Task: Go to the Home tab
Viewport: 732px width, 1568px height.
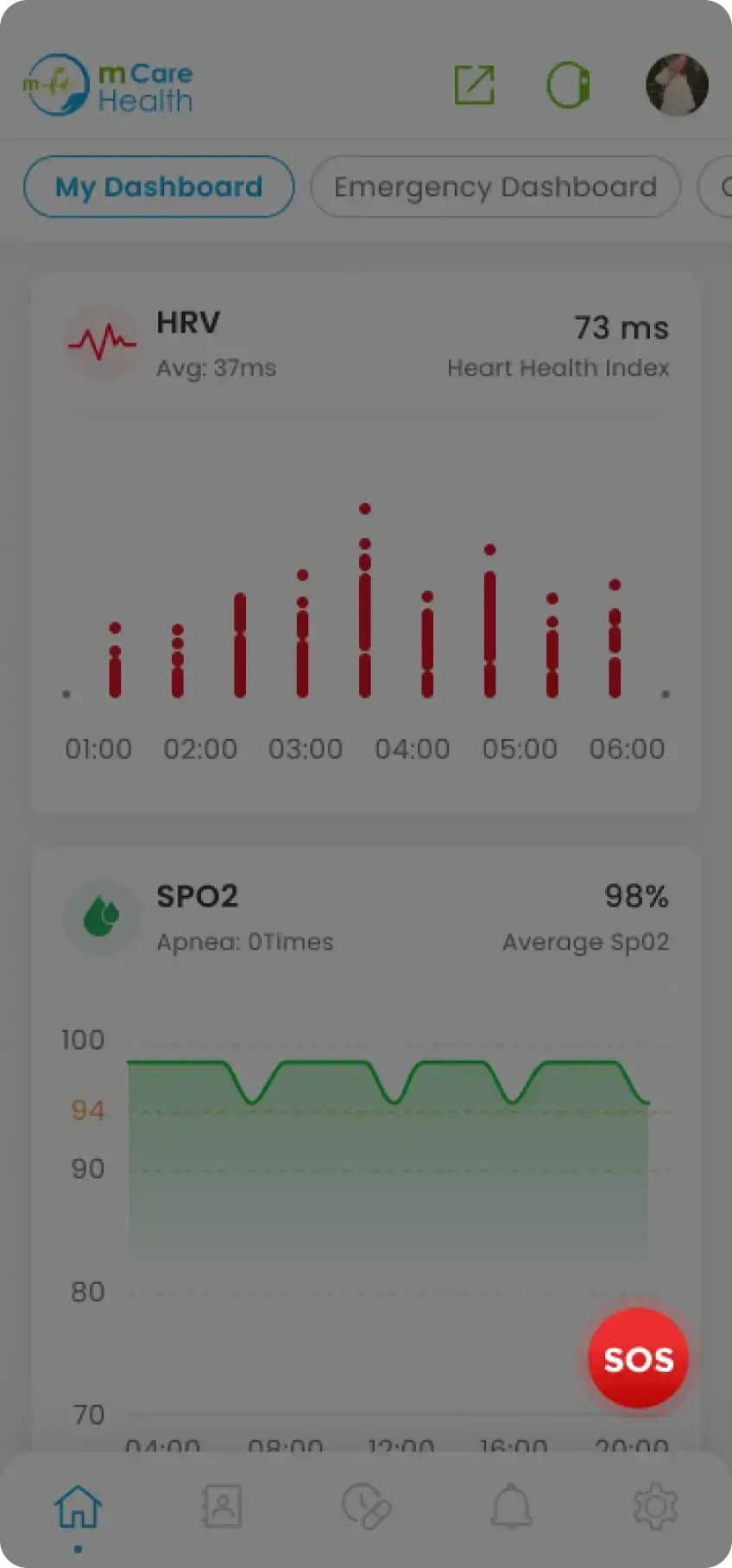Action: click(x=79, y=1507)
